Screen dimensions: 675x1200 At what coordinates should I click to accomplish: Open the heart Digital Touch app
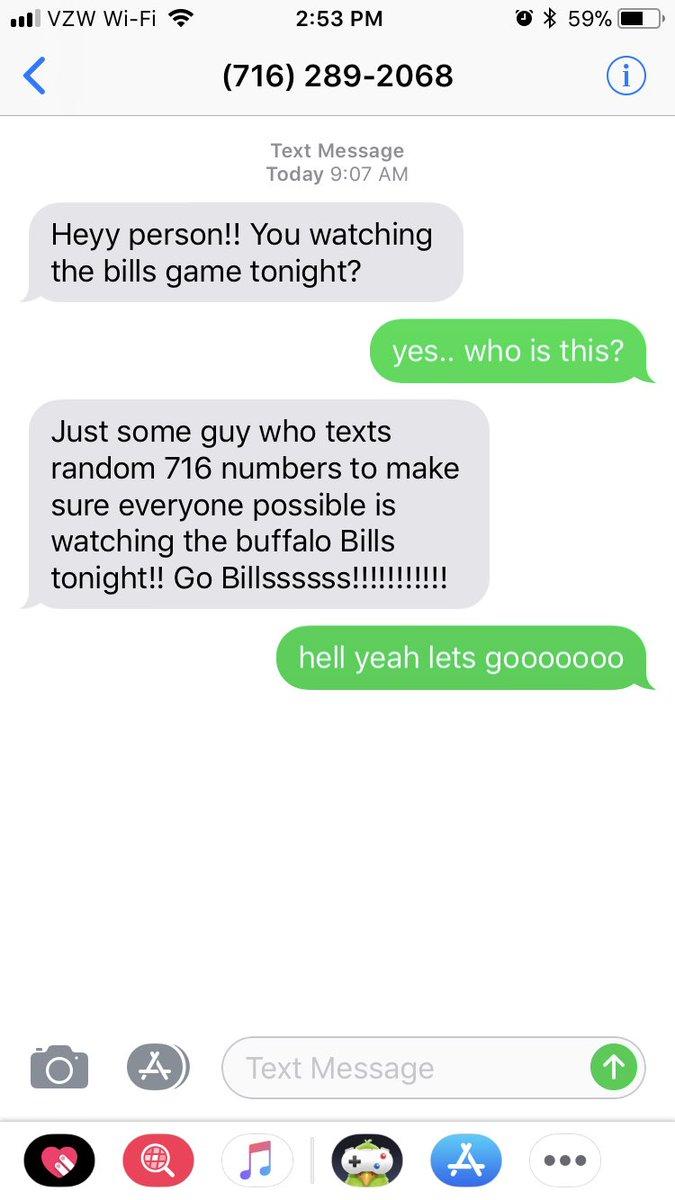pos(59,1161)
